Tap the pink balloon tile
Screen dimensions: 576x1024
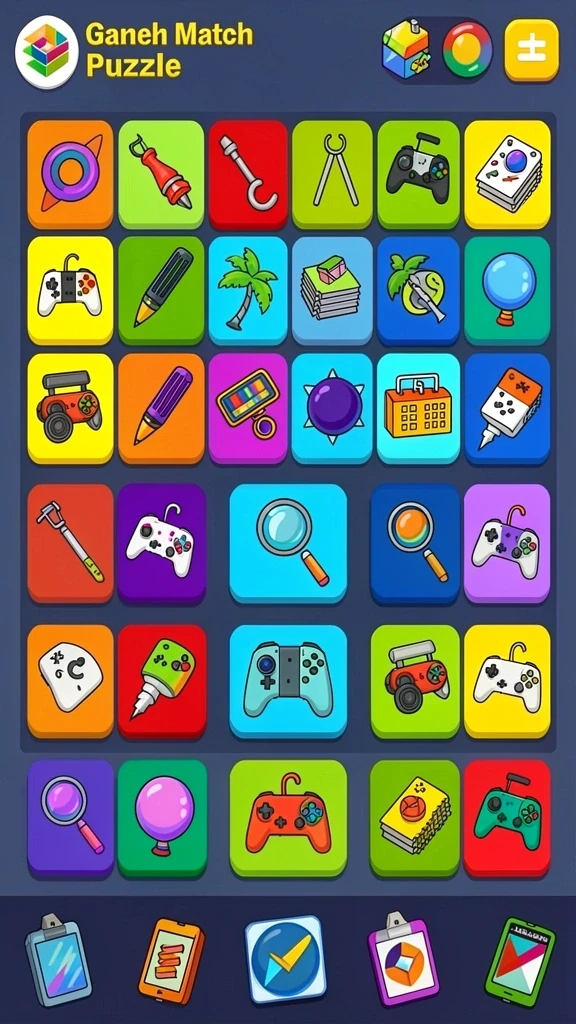[x=162, y=818]
